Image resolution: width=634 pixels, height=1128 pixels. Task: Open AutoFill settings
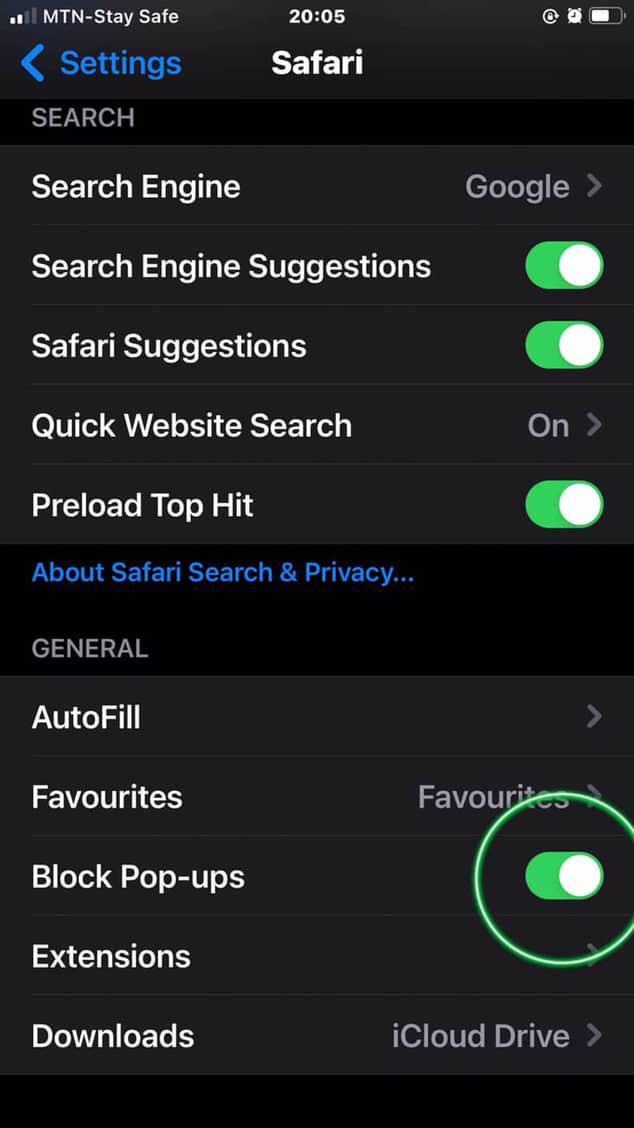tap(316, 717)
